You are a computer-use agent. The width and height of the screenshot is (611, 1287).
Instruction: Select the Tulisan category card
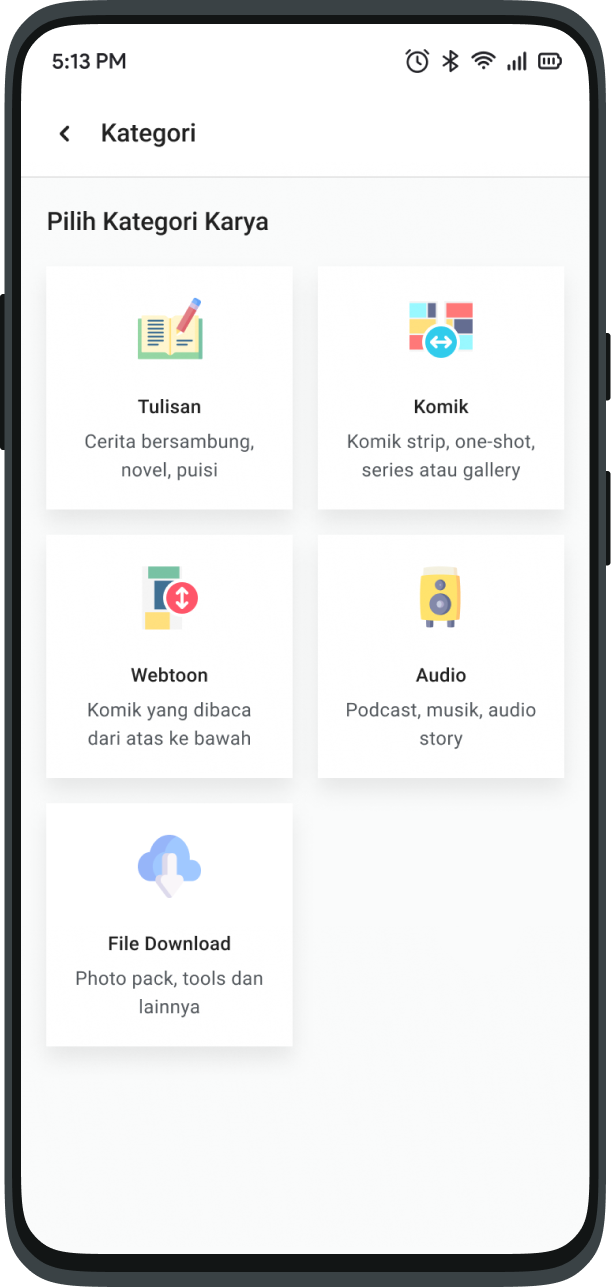point(169,388)
